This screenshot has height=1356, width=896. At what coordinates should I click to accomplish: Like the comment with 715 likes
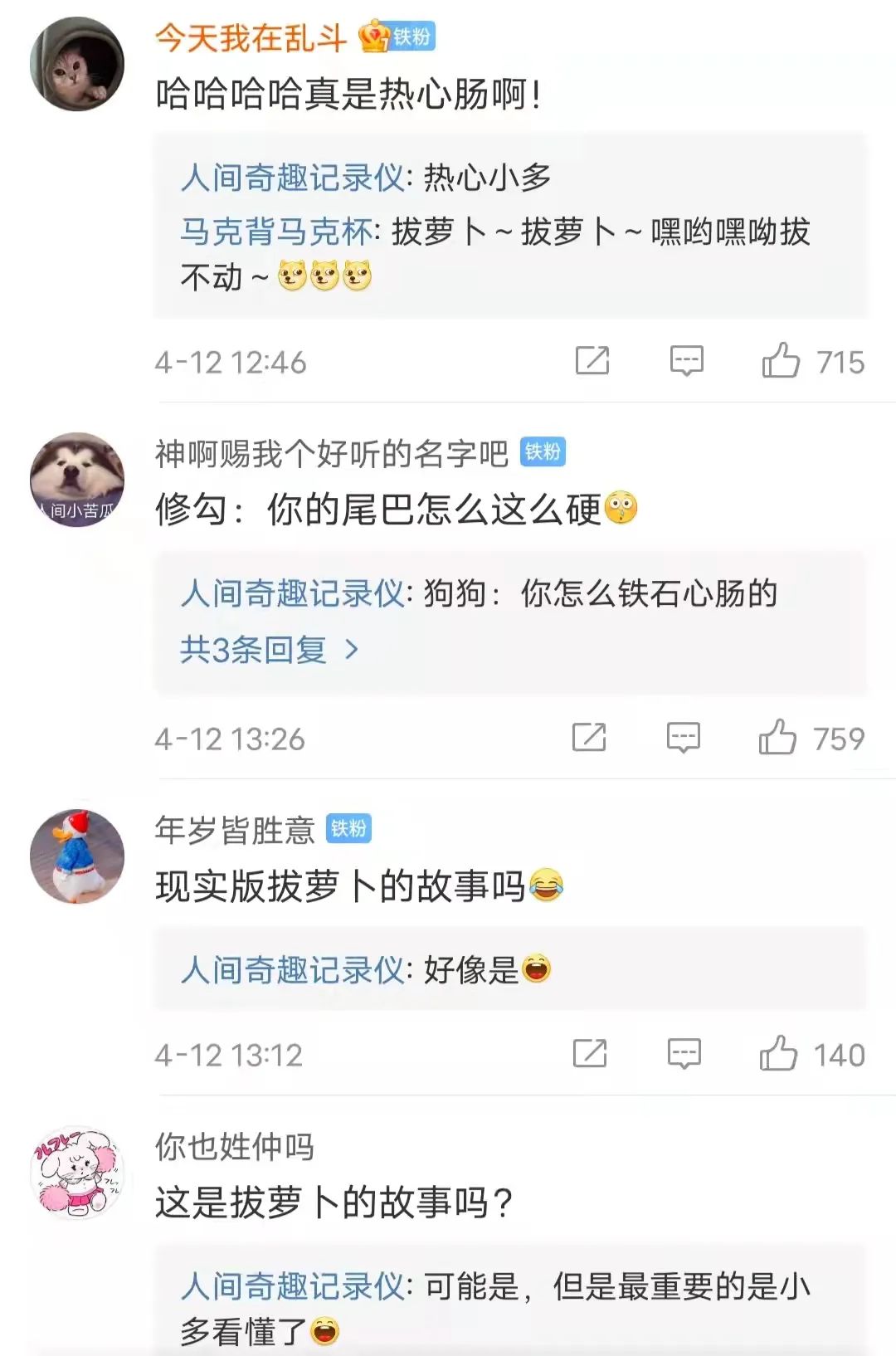click(779, 360)
